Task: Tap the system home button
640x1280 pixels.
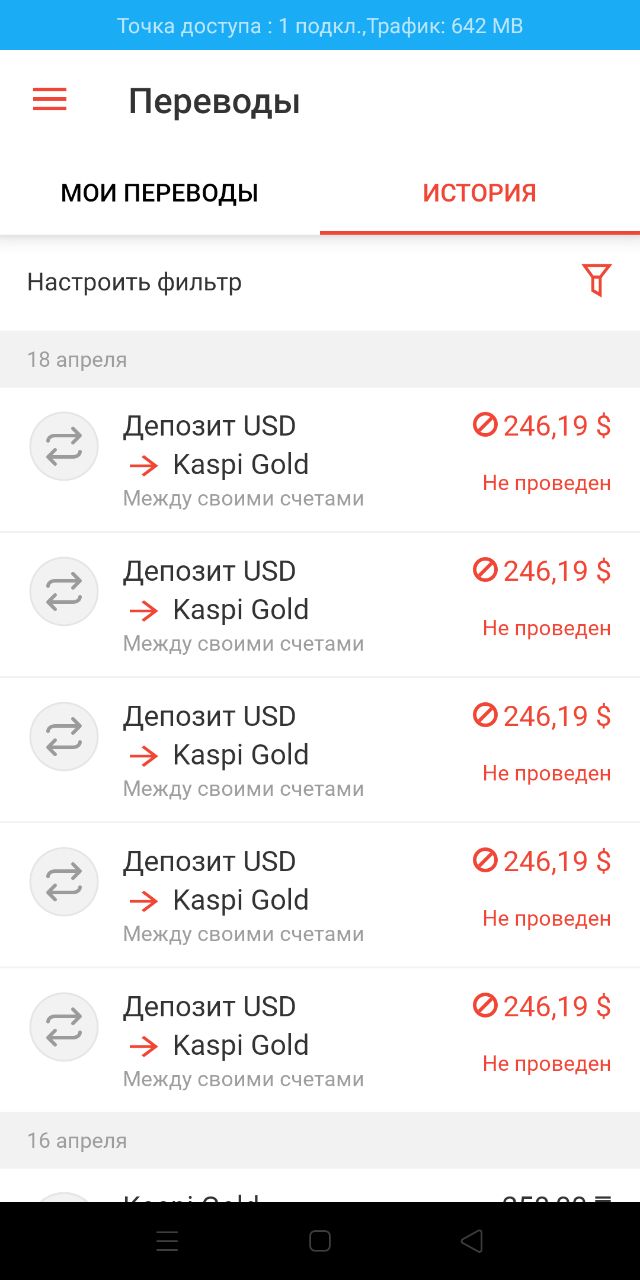Action: click(x=320, y=1241)
